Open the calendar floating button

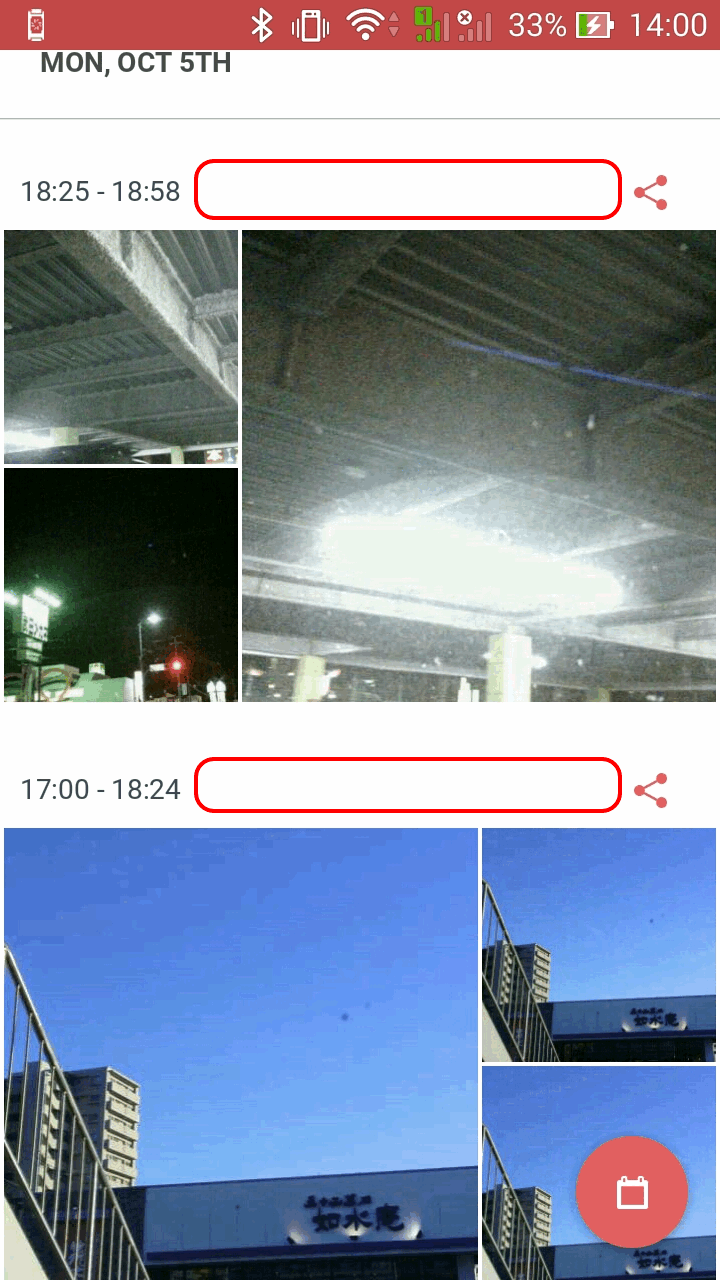[632, 1192]
